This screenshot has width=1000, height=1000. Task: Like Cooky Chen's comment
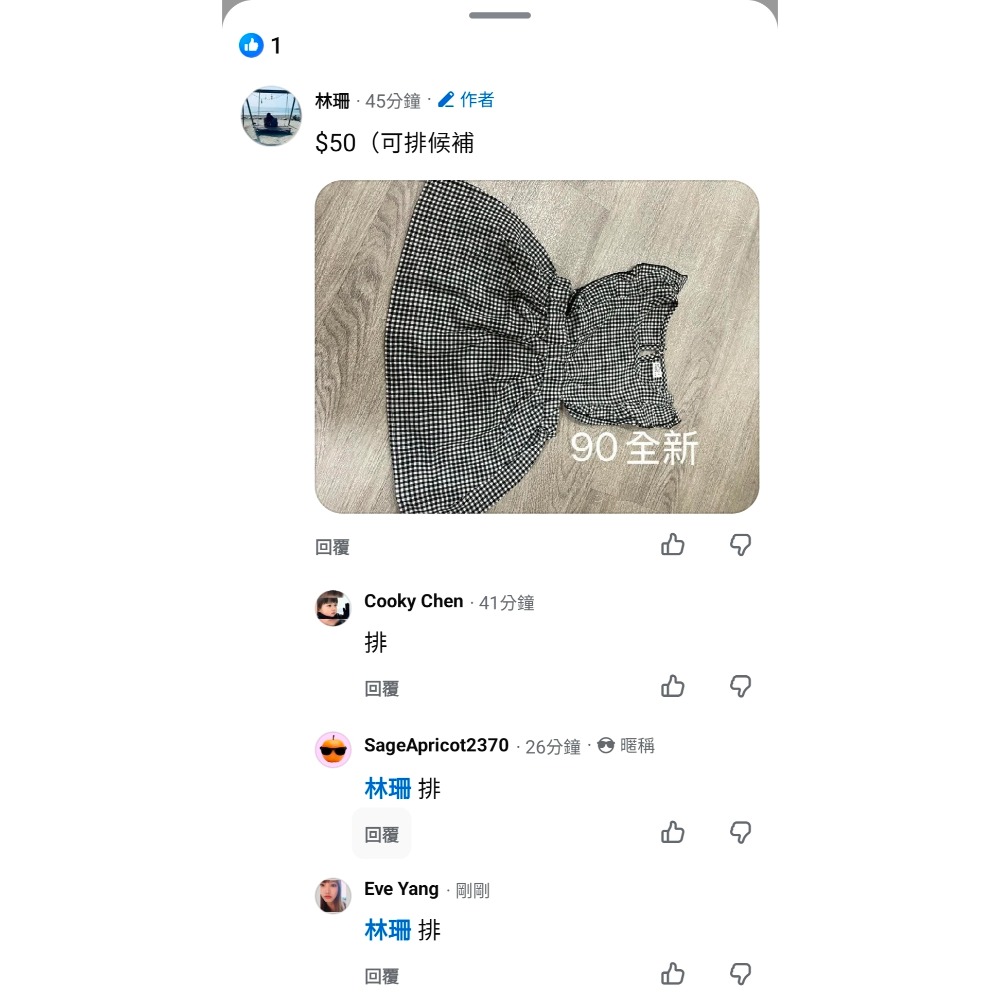673,686
